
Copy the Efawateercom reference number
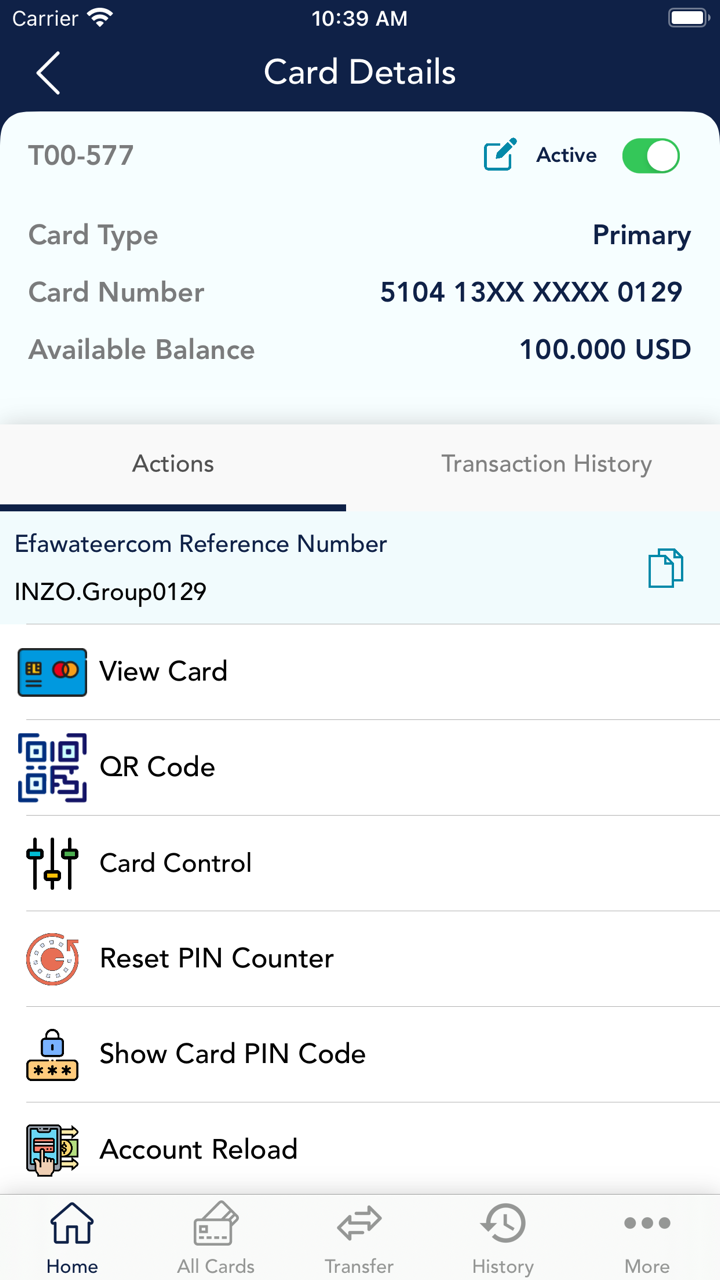(x=665, y=568)
